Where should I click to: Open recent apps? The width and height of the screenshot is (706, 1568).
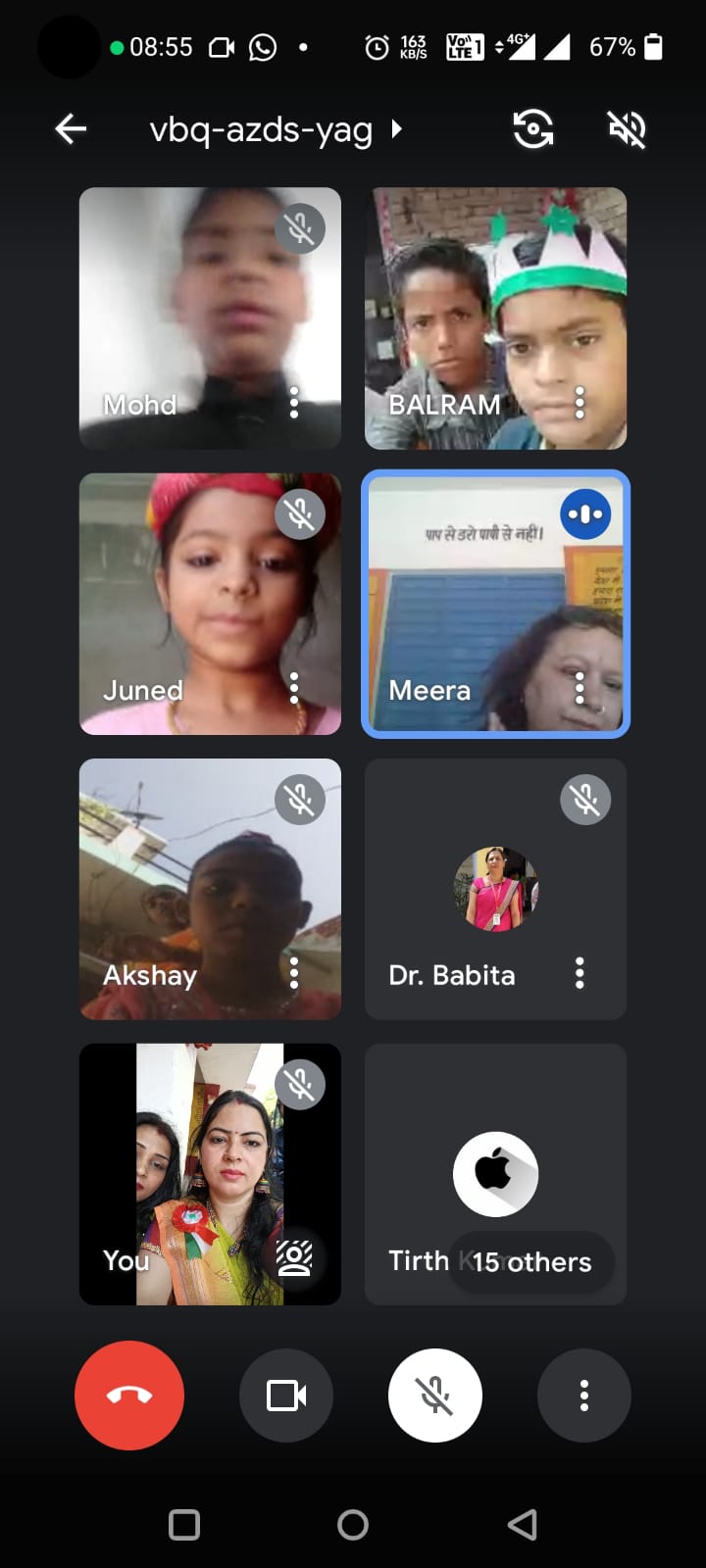[x=184, y=1525]
